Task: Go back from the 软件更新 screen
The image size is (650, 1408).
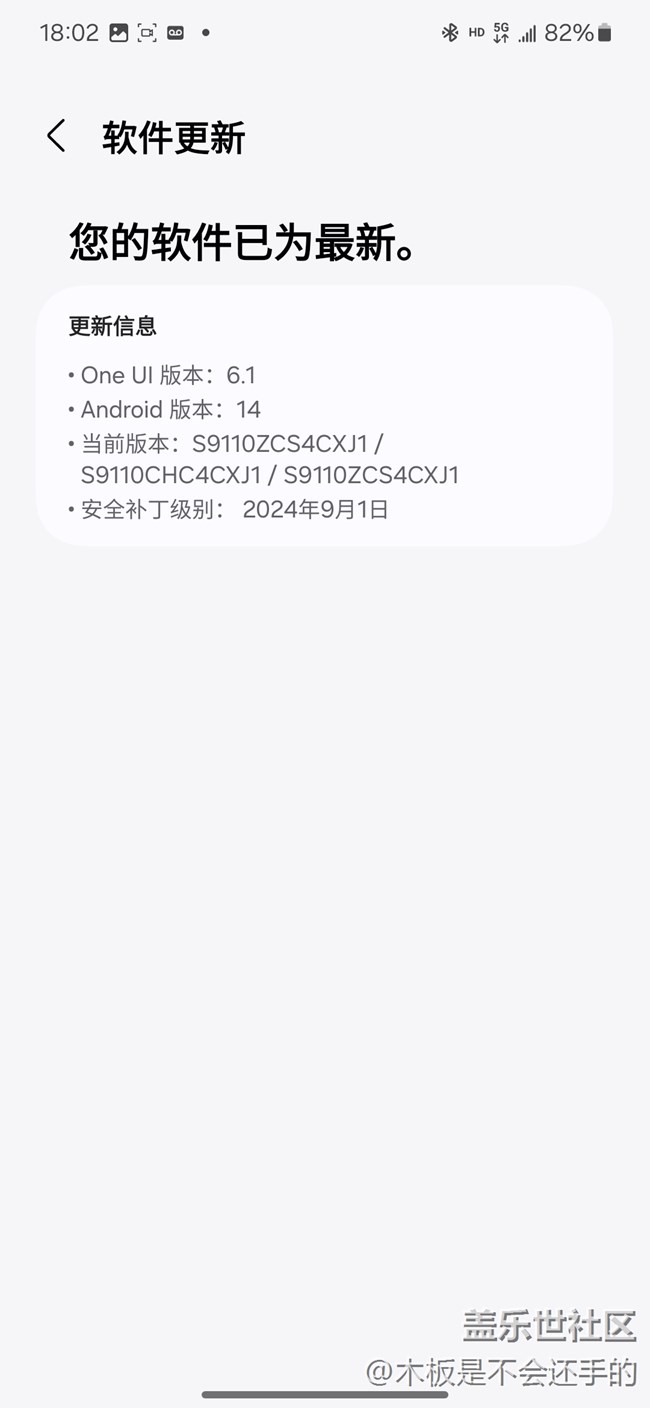Action: click(56, 136)
